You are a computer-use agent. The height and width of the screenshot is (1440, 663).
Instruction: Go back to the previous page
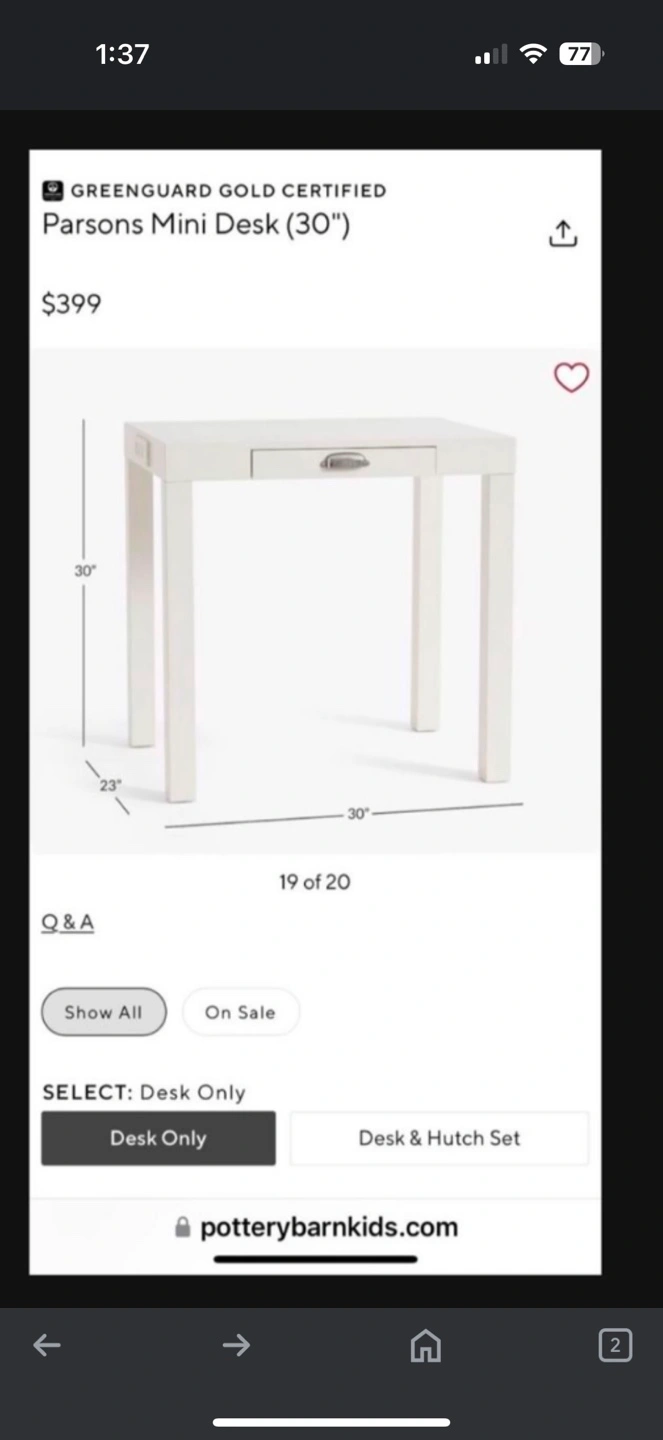coord(47,1345)
